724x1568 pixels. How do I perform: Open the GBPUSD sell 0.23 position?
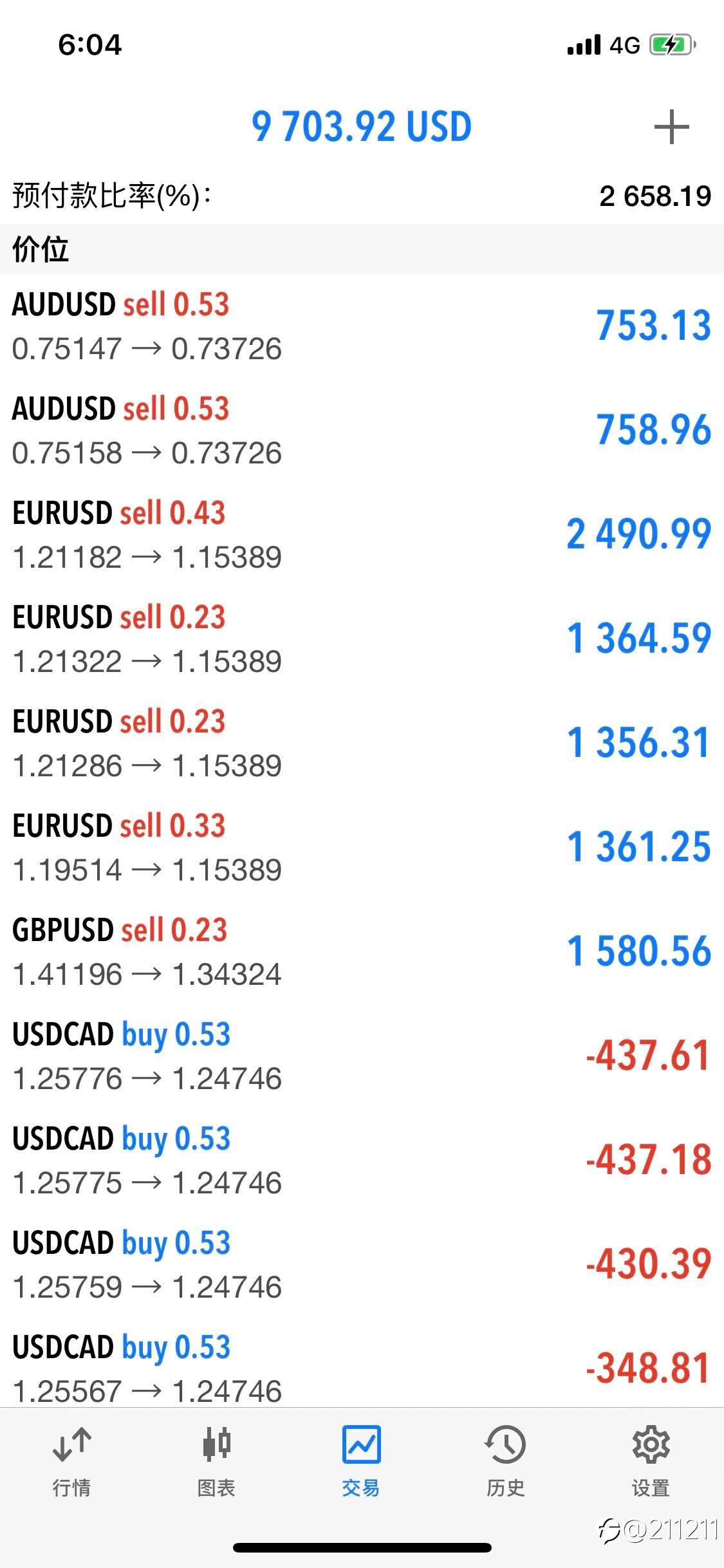[362, 952]
